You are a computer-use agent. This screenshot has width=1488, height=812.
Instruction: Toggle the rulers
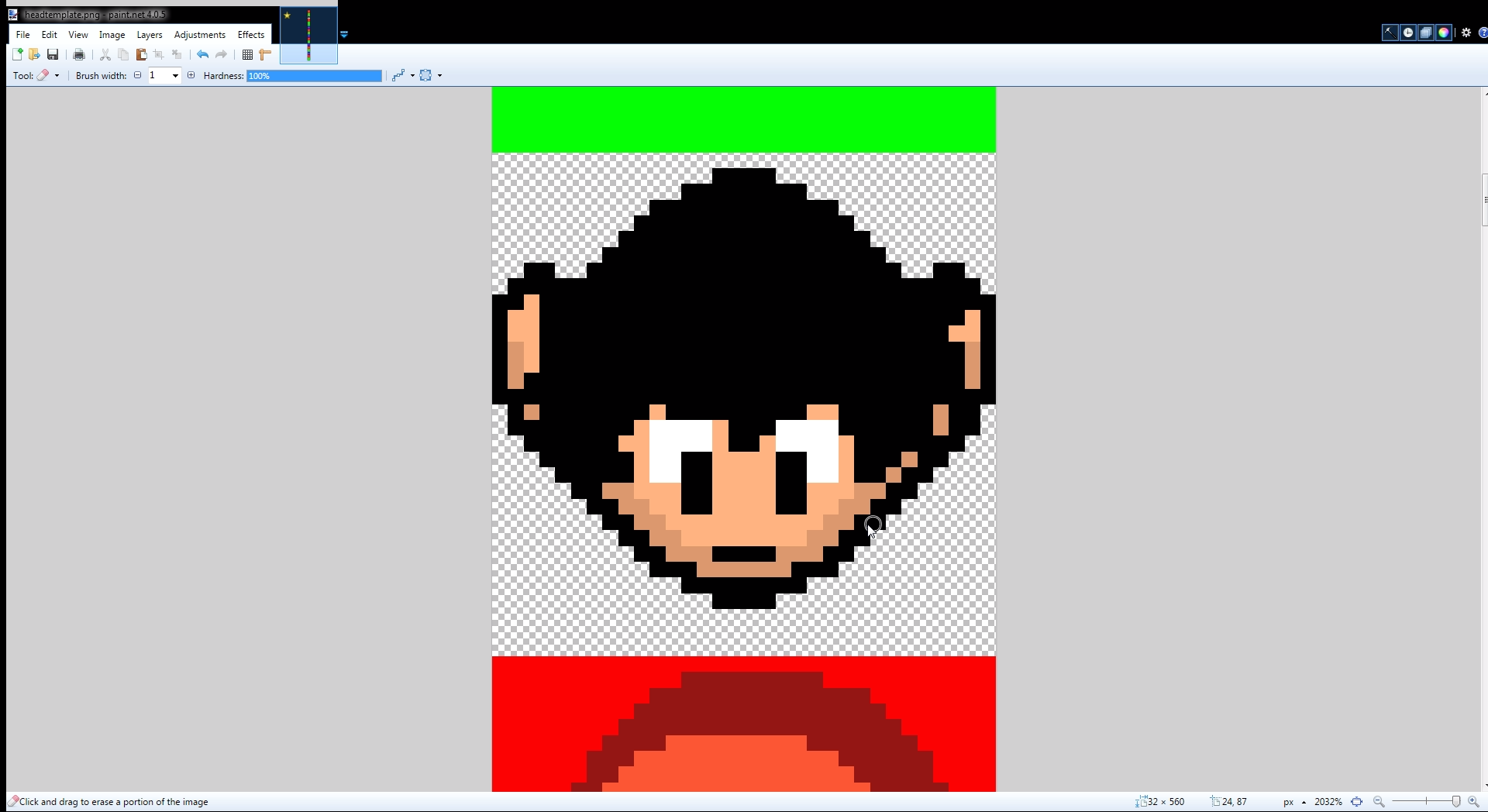coord(265,54)
